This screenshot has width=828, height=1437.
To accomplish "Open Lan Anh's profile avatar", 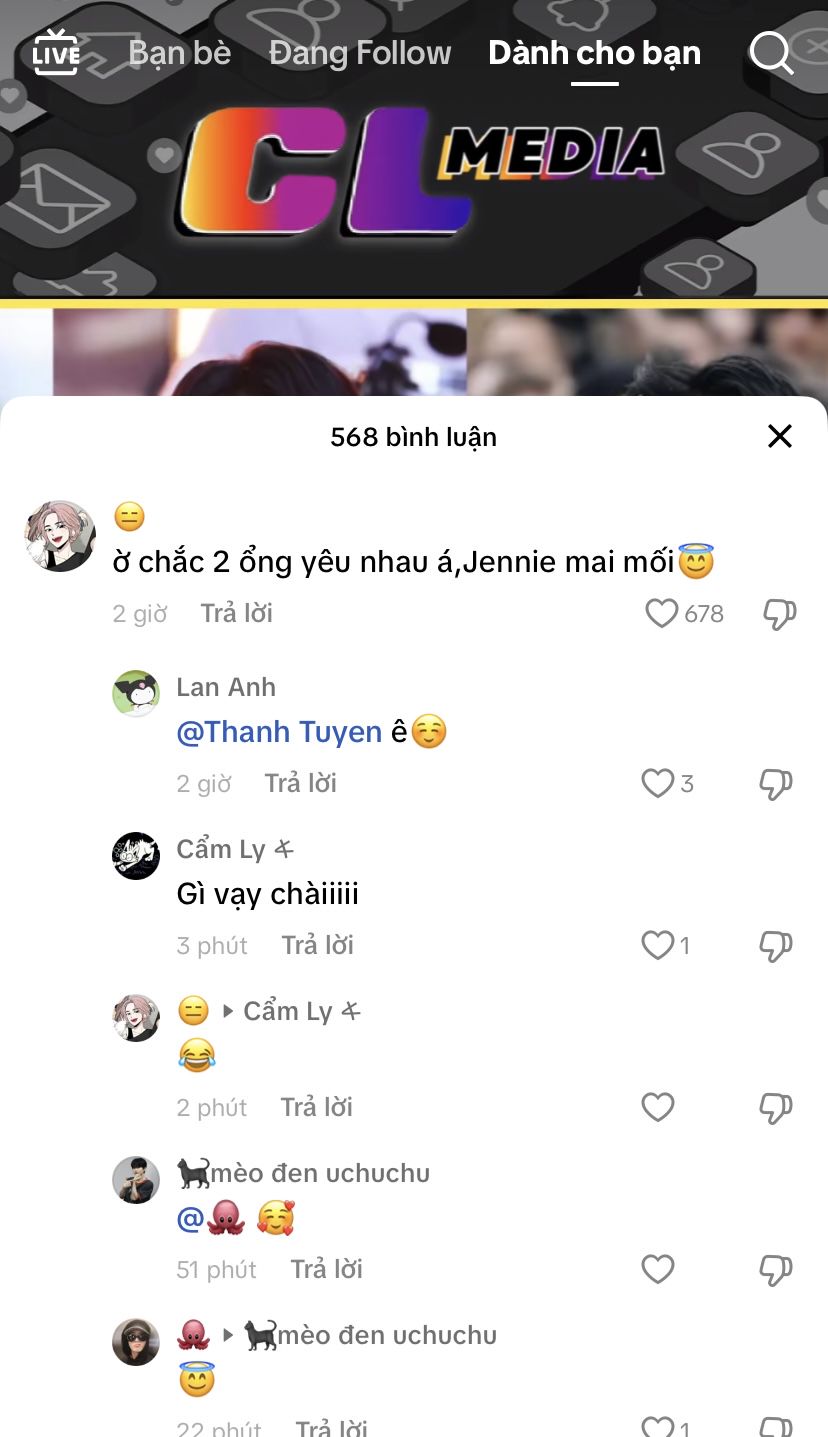I will 136,693.
